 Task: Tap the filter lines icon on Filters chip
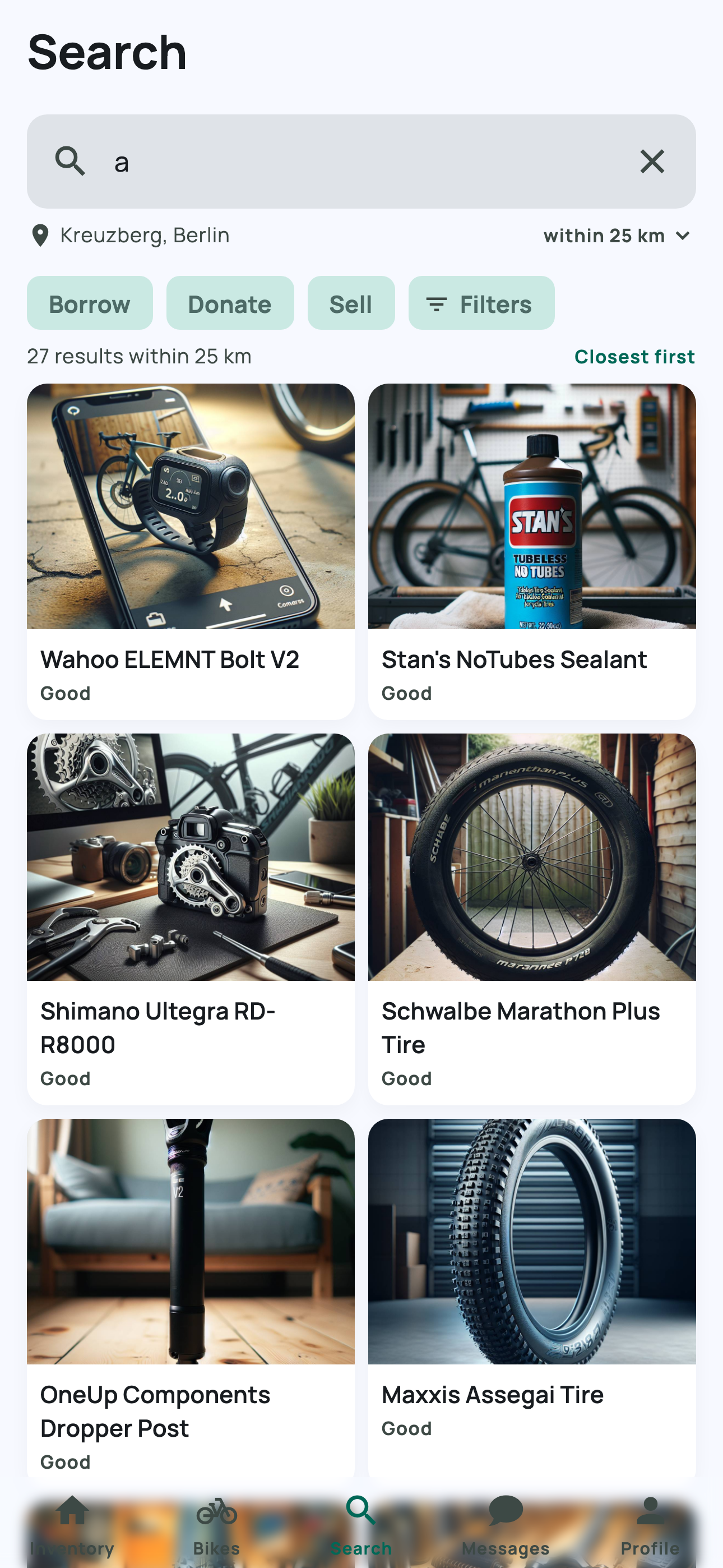tap(435, 303)
